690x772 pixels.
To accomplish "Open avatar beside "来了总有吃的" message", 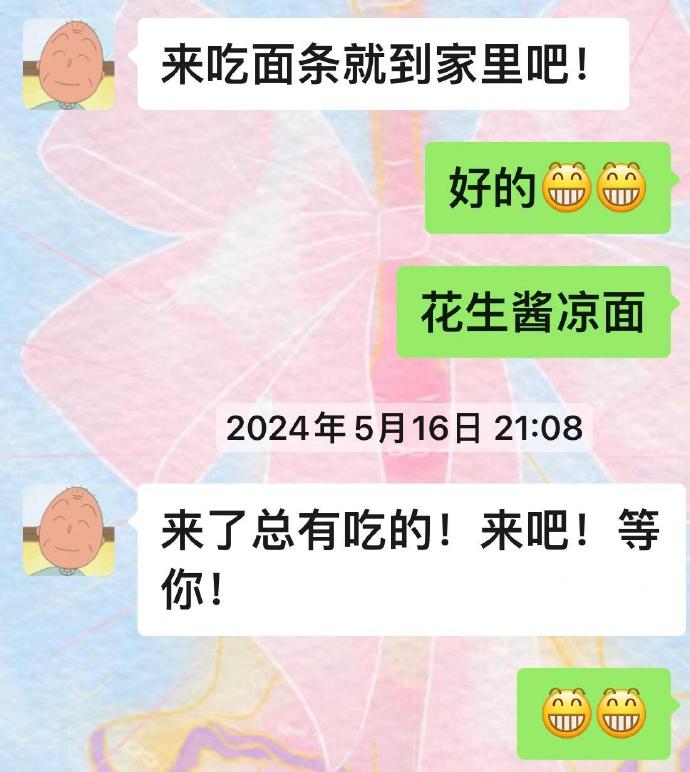I will pyautogui.click(x=69, y=530).
